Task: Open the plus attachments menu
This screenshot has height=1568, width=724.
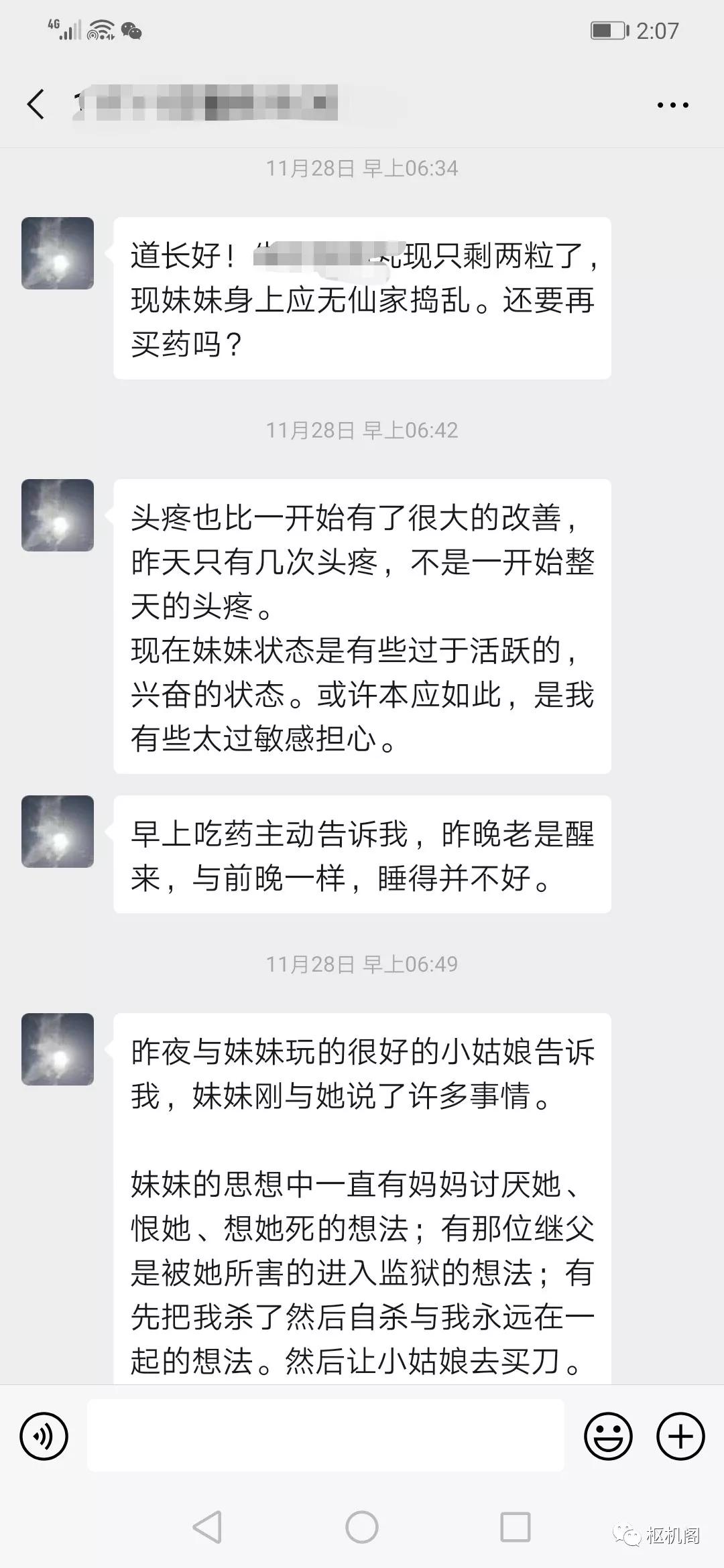Action: 680,1436
